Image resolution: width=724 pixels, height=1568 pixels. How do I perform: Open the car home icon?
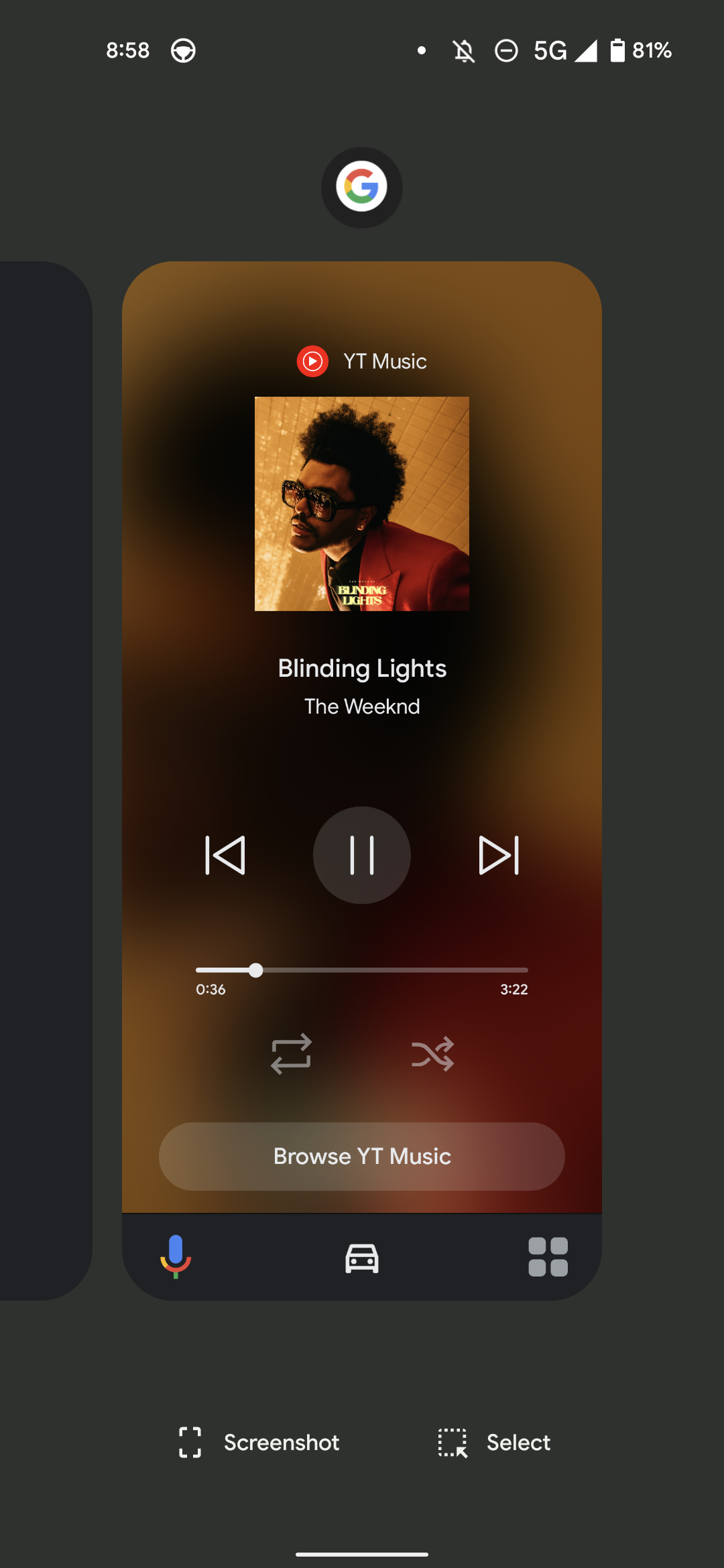[x=362, y=1258]
